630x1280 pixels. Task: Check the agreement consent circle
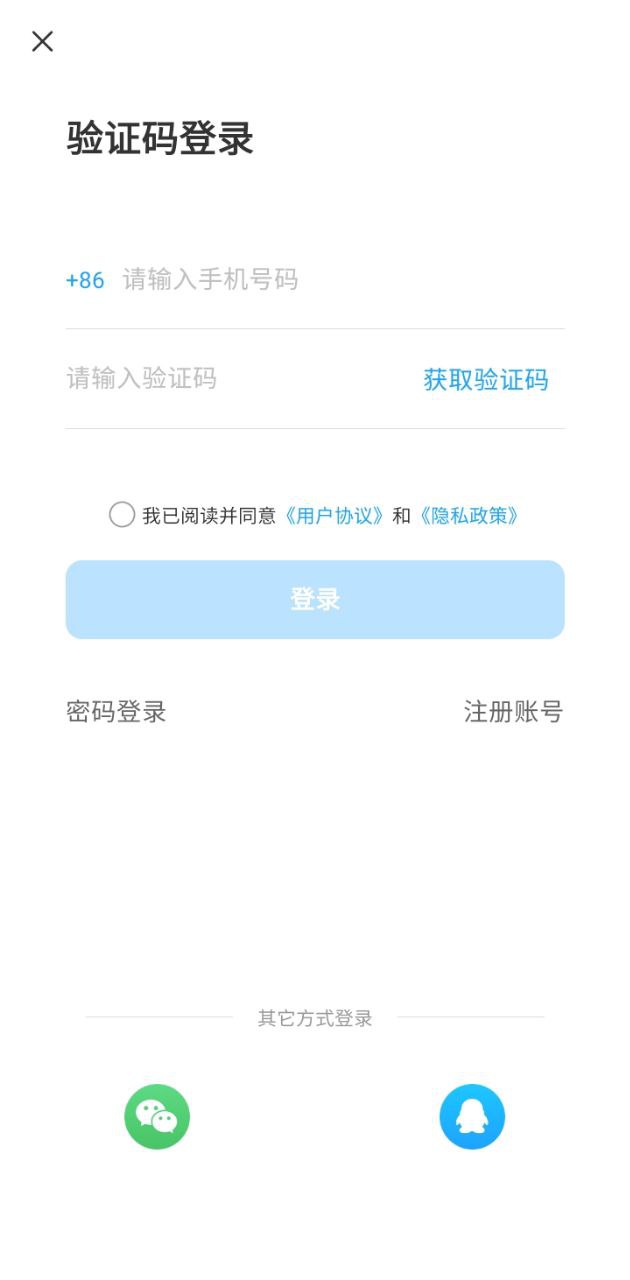coord(122,515)
